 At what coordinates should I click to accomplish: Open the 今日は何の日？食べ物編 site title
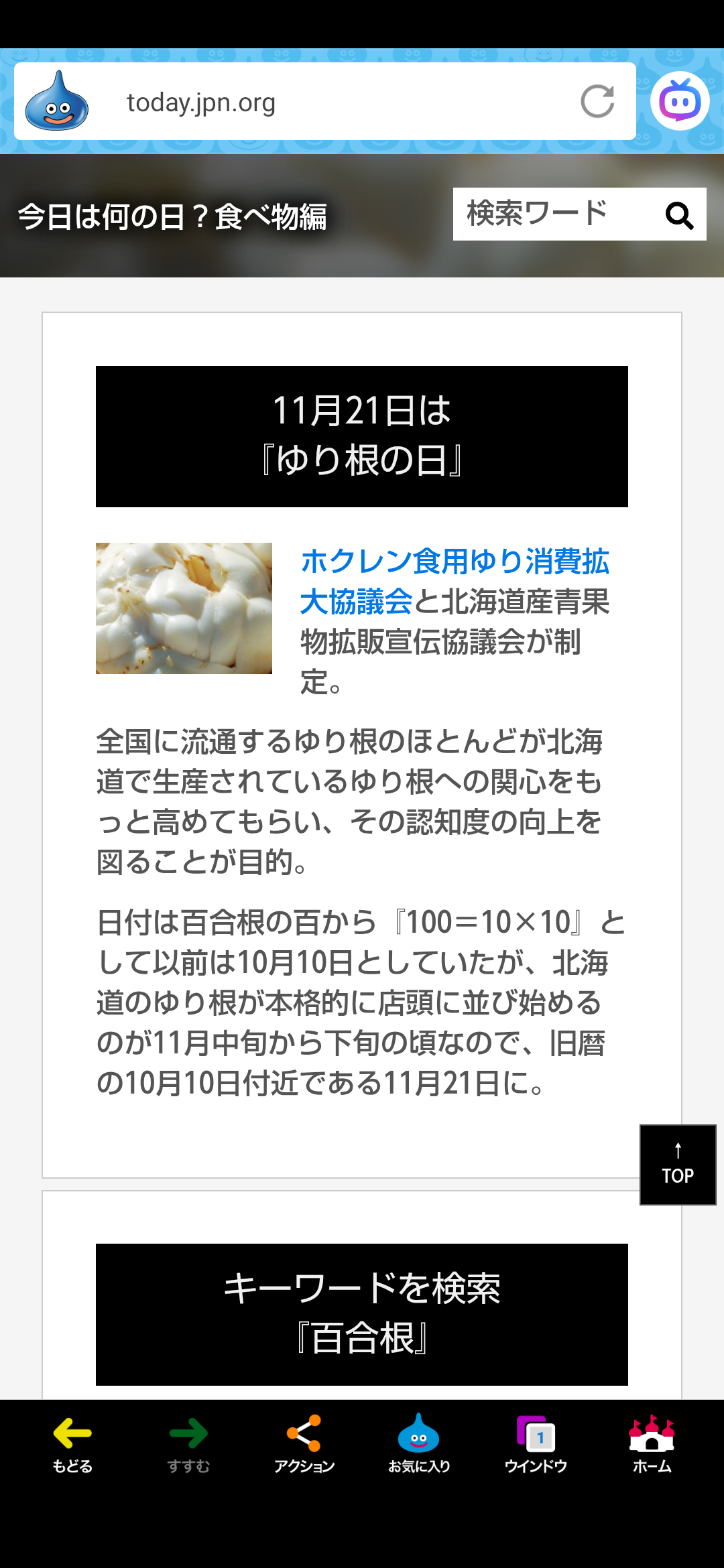pyautogui.click(x=172, y=216)
